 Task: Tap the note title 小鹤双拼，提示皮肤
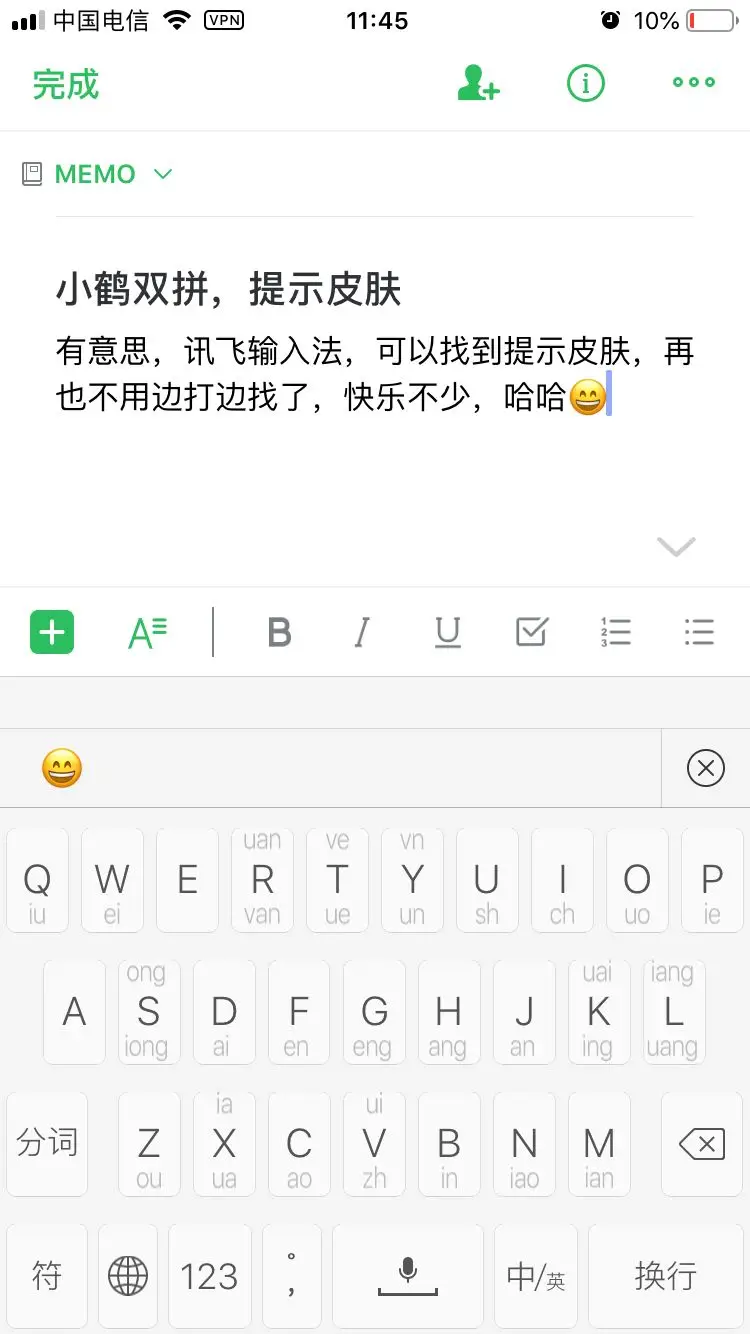(x=229, y=290)
